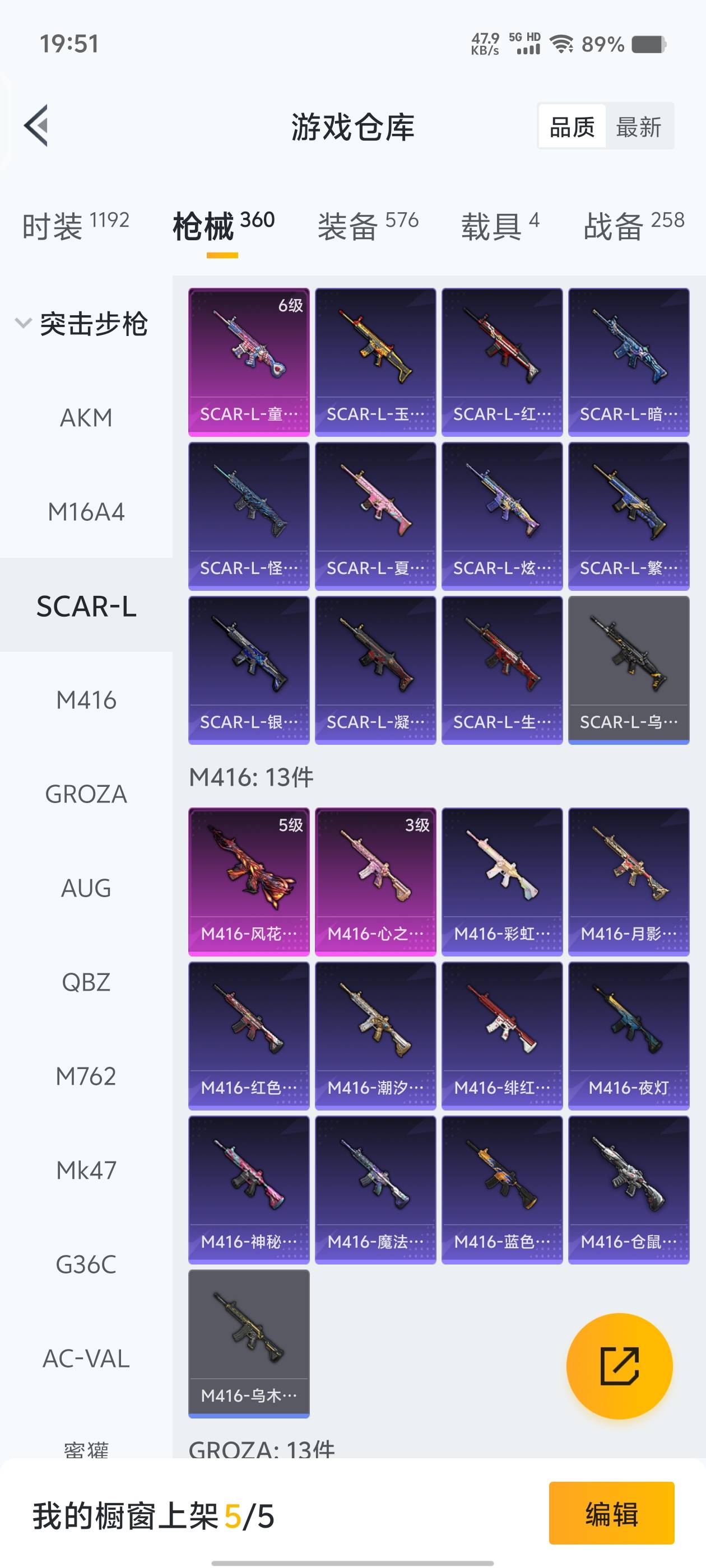The image size is (706, 1568).
Task: Select the 品质 sort option
Action: point(572,127)
